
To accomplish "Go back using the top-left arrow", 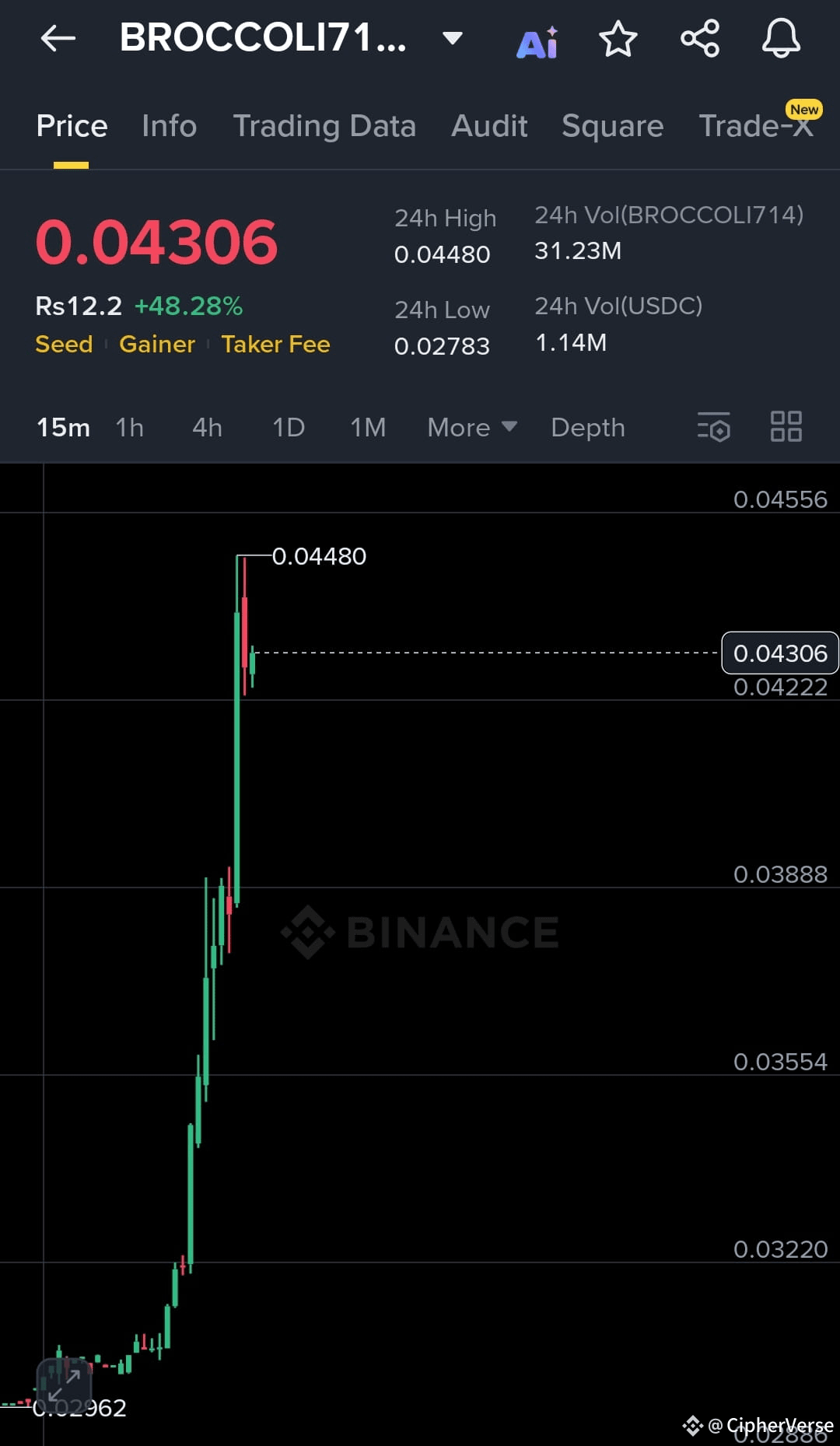I will pos(58,38).
